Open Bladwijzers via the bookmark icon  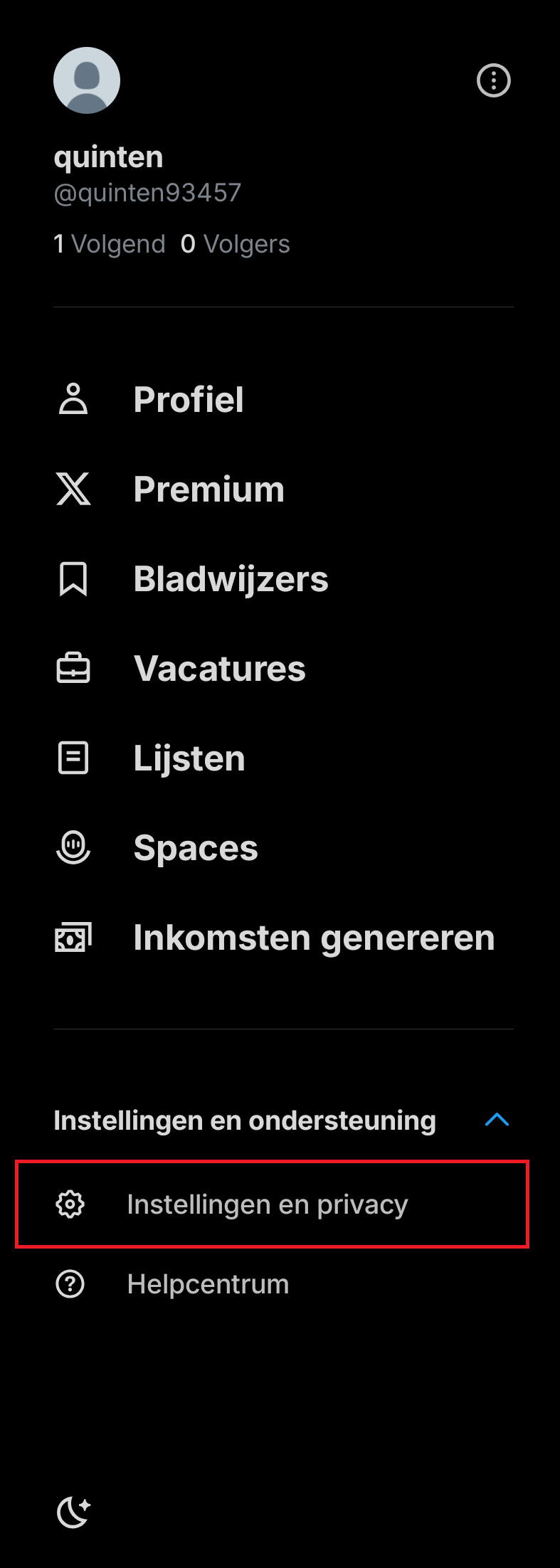pos(73,579)
